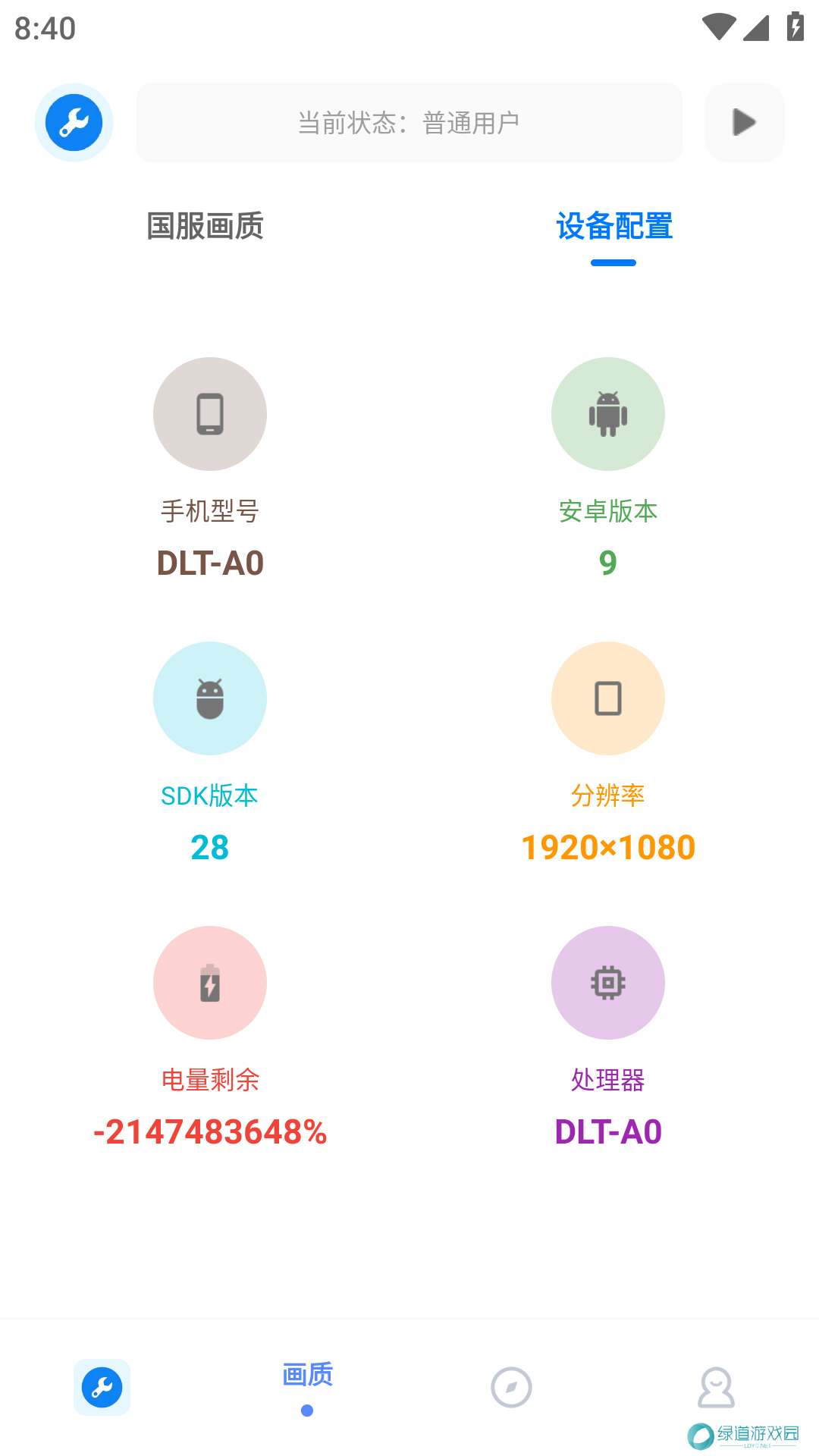
Task: Tap the blue wrench icon at top
Action: click(74, 123)
